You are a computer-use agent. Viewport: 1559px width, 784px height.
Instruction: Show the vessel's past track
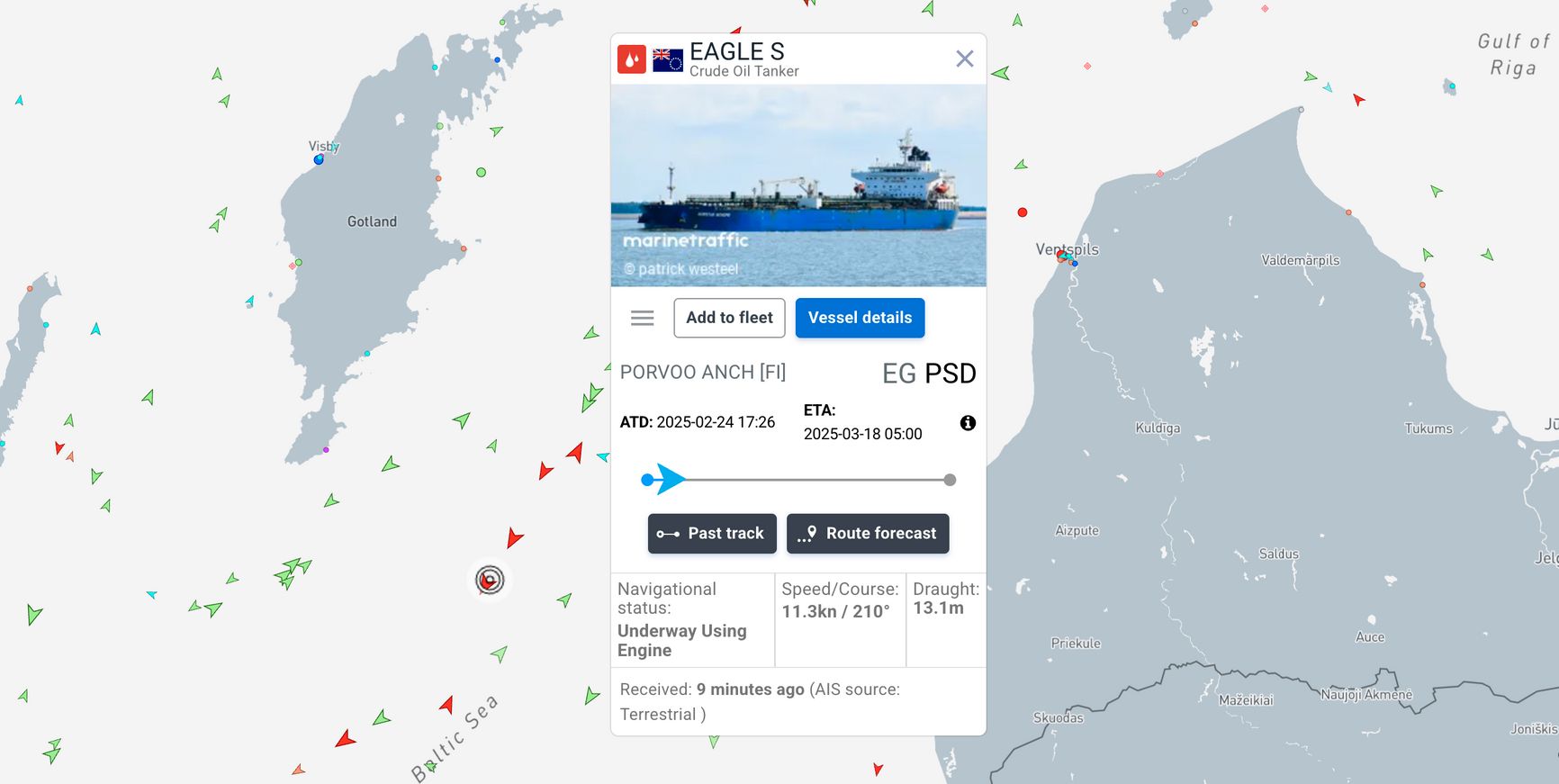pyautogui.click(x=711, y=534)
